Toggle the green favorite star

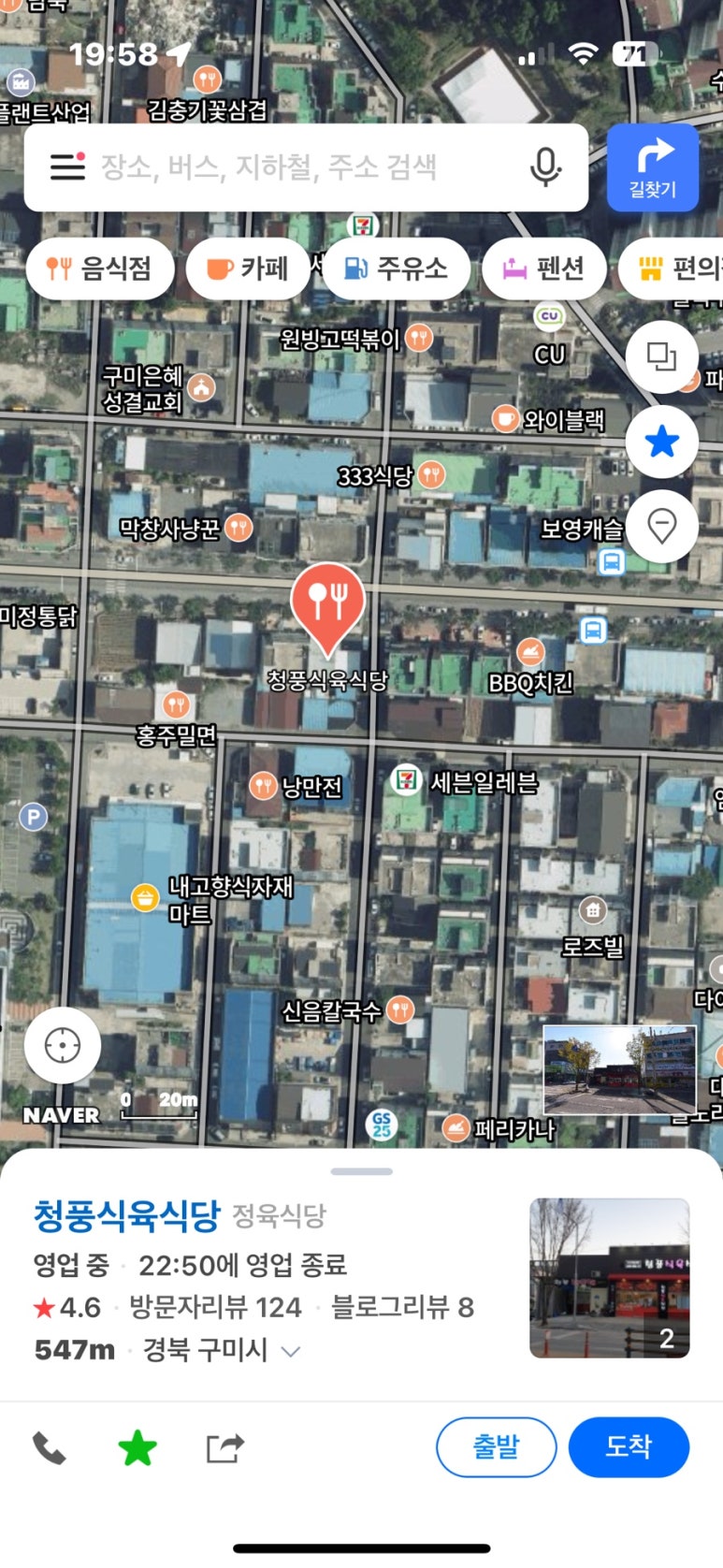coord(137,1447)
